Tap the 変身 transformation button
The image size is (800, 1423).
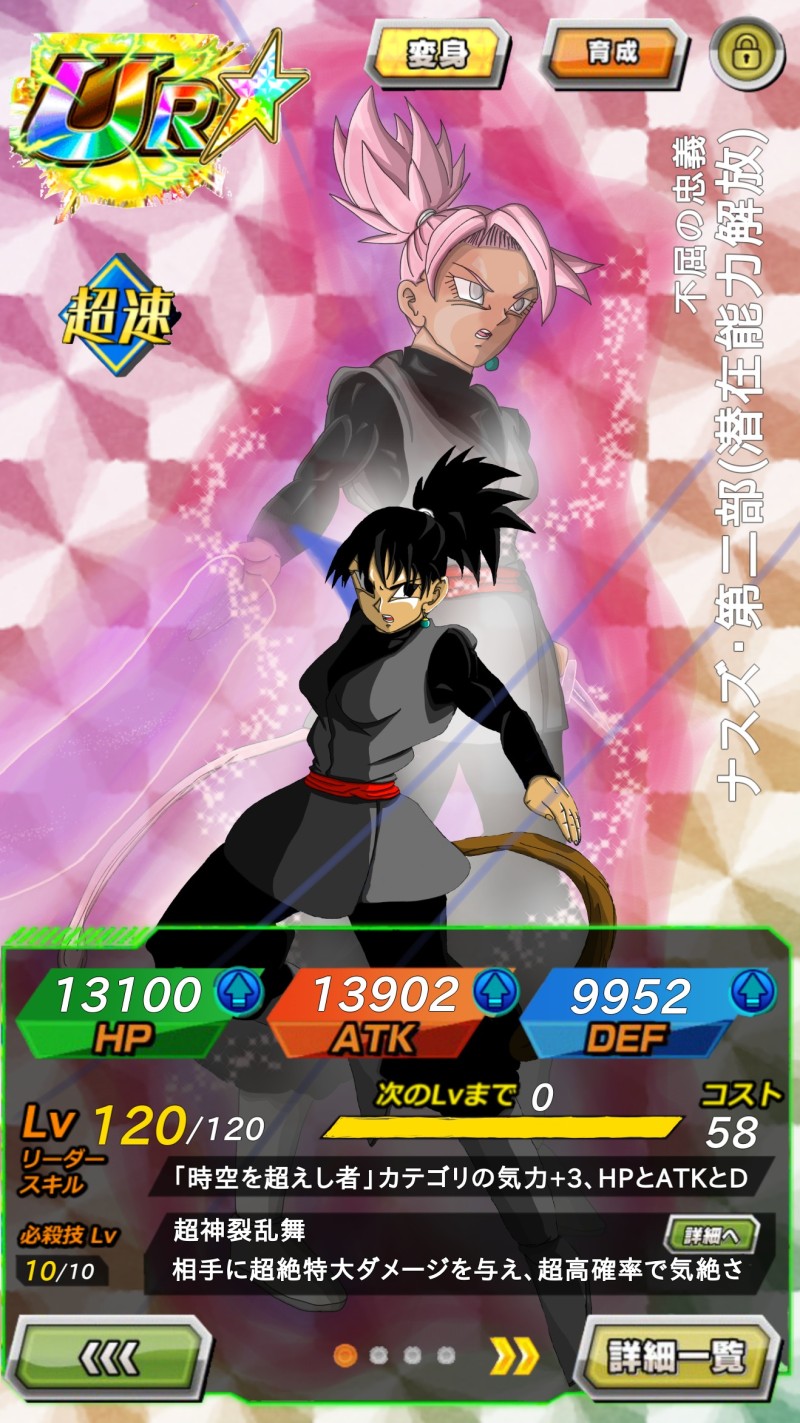438,53
